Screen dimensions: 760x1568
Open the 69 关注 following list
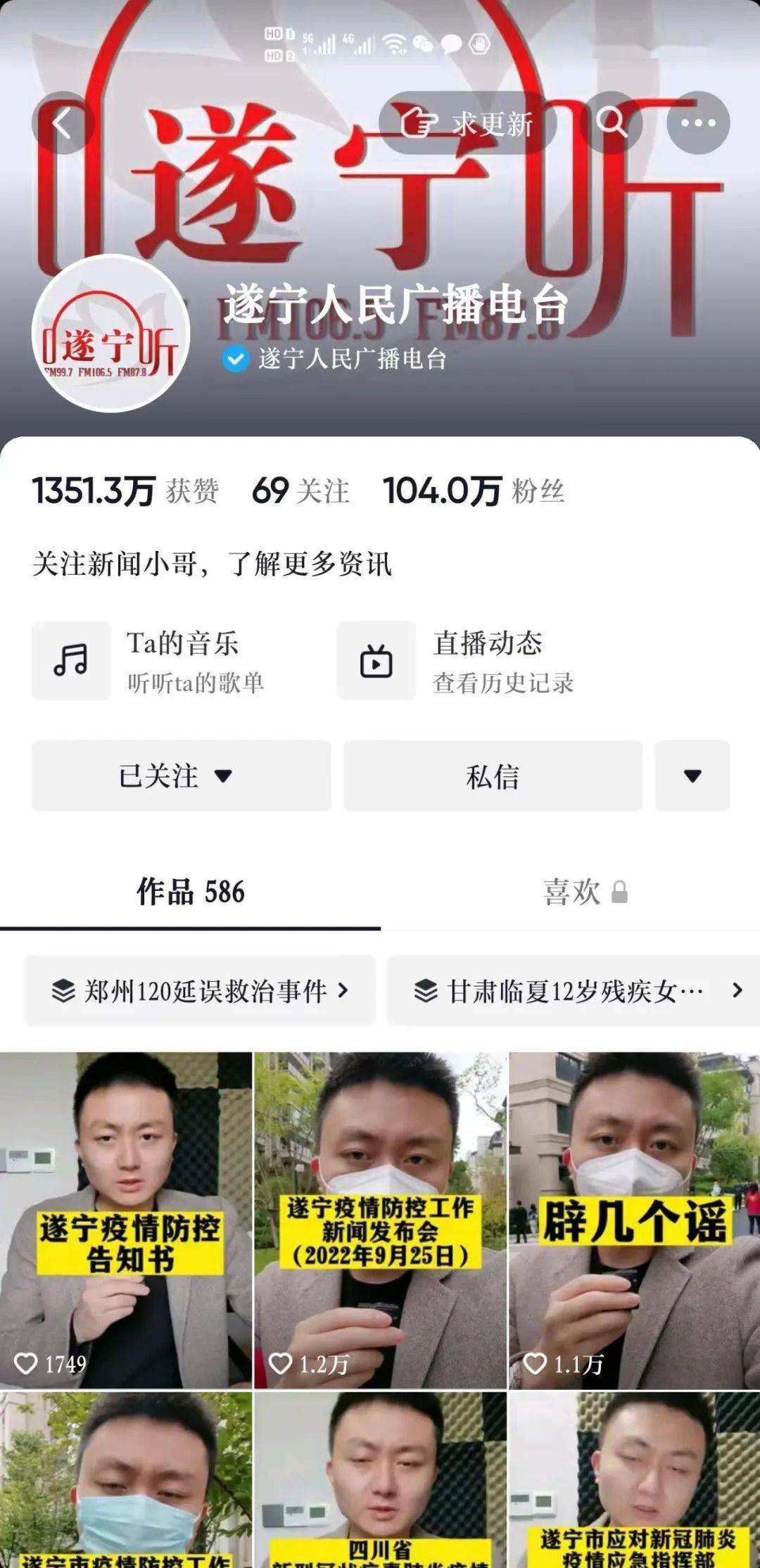(300, 491)
